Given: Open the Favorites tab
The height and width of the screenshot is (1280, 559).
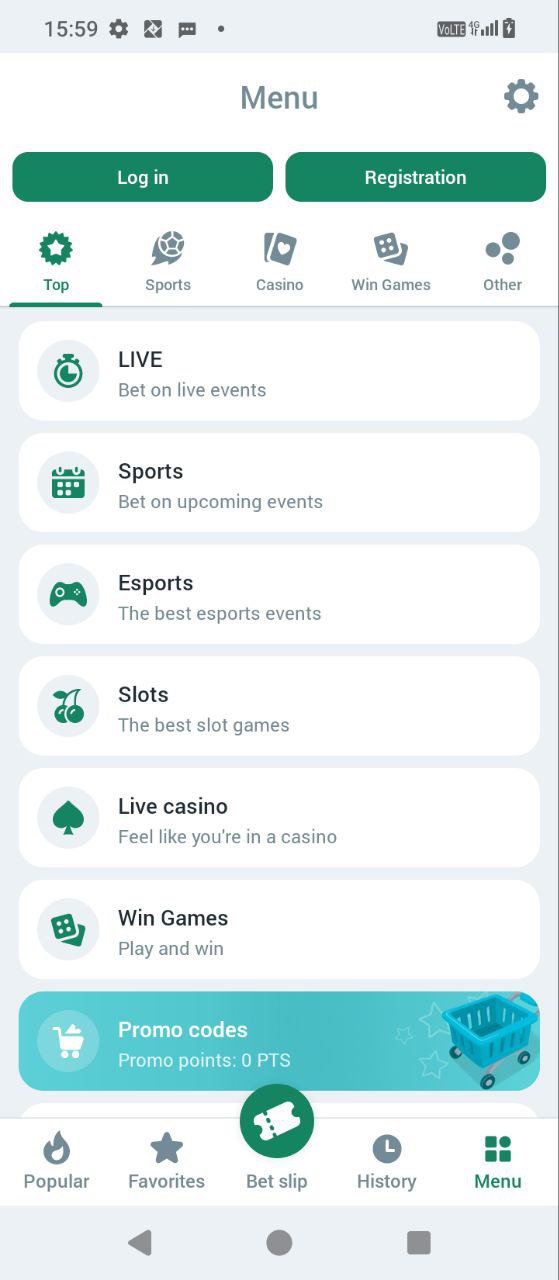Looking at the screenshot, I should pyautogui.click(x=166, y=1162).
